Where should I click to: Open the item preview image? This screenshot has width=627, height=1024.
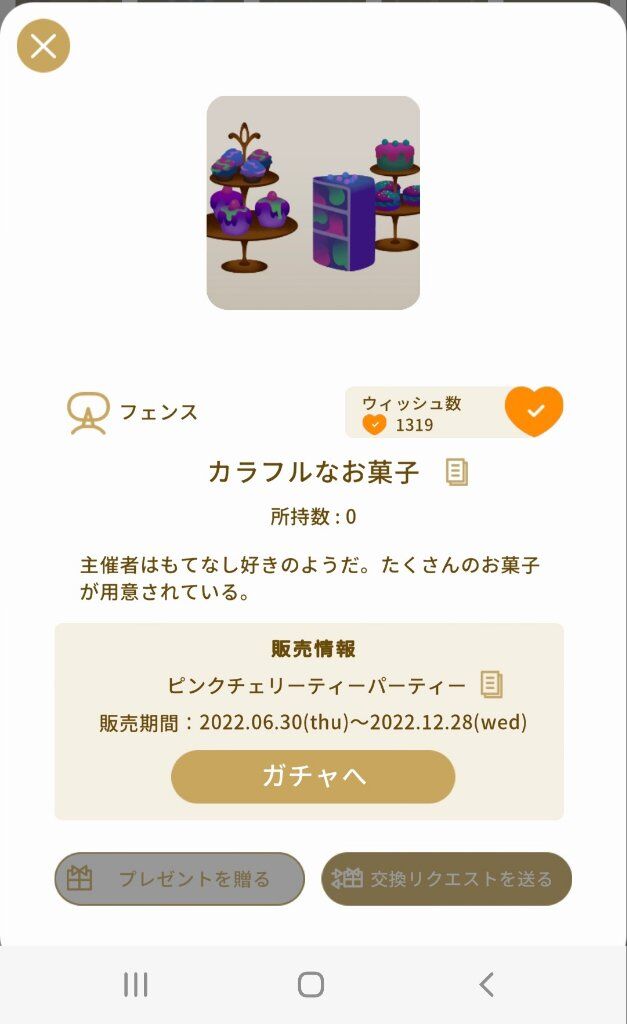click(313, 202)
